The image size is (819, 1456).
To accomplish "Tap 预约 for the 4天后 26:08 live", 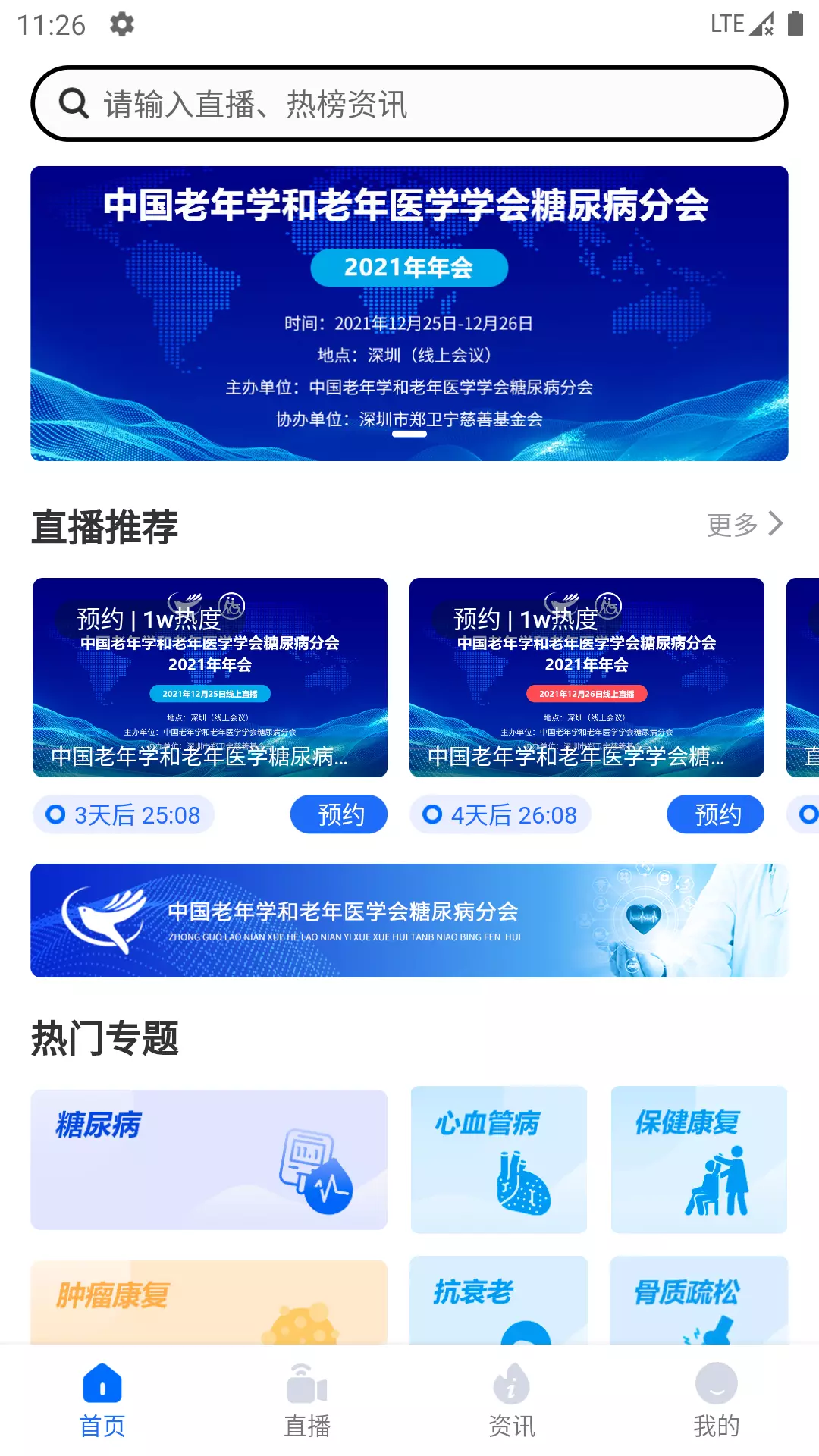I will coord(716,814).
